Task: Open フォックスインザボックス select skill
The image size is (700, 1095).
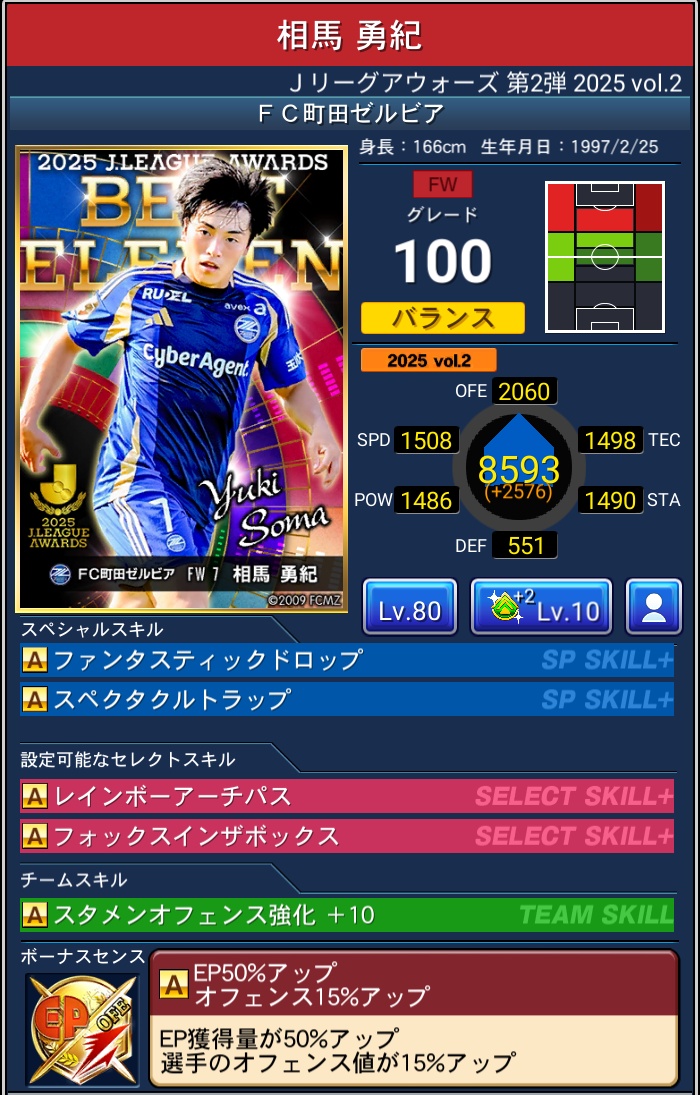Action: click(346, 835)
